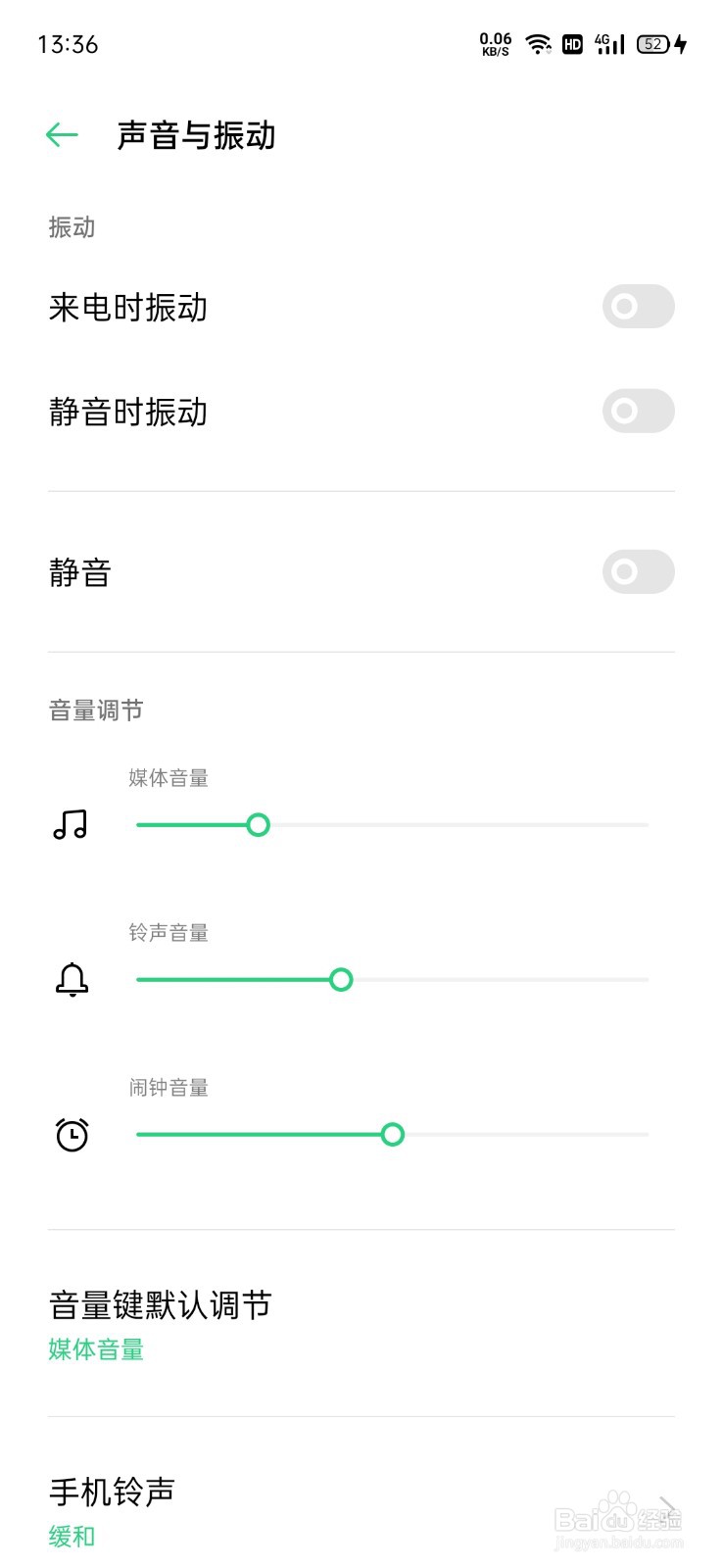Enable vibrate on incoming call toggle
The image size is (723, 1568).
point(638,307)
